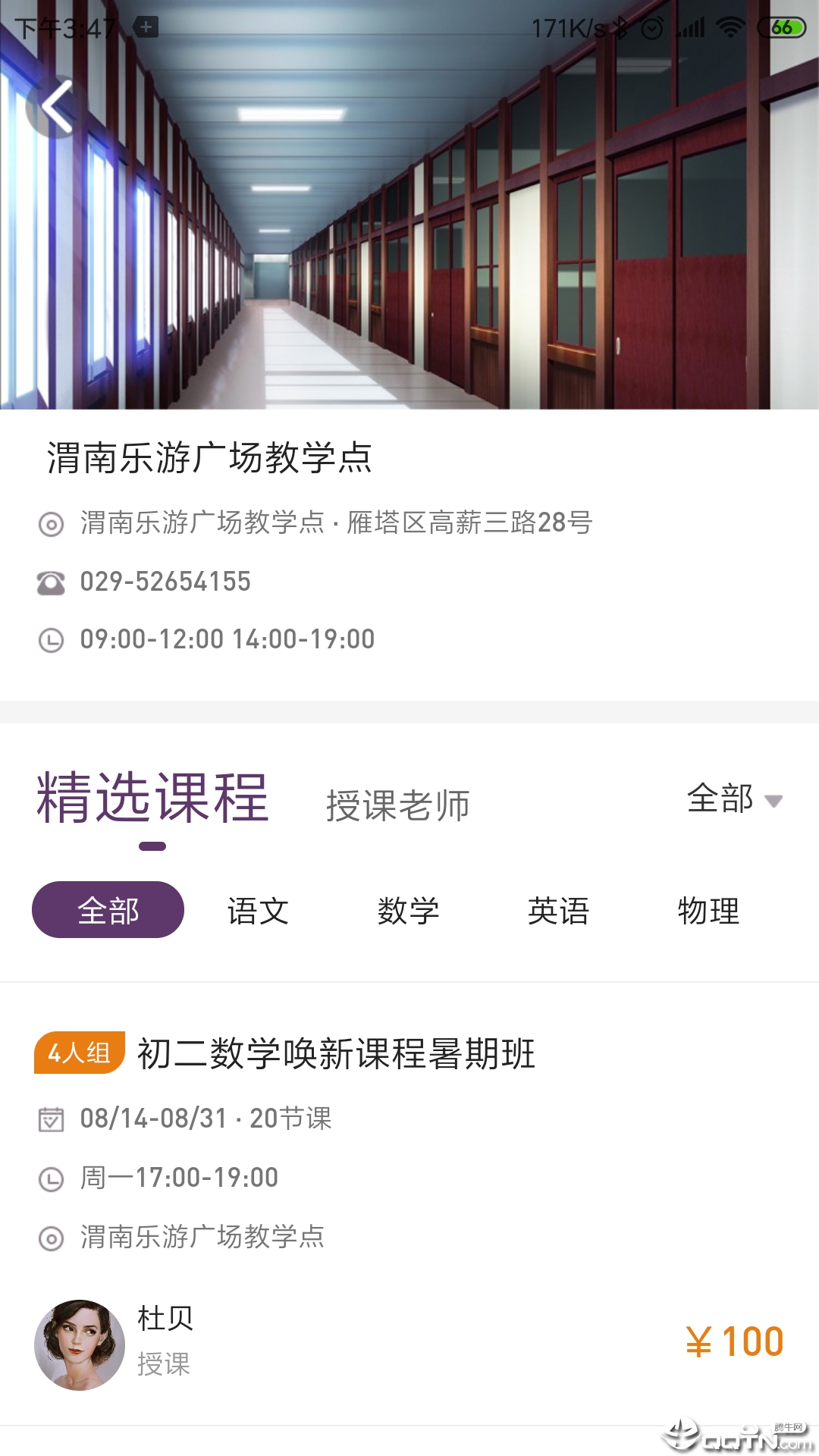Viewport: 819px width, 1456px height.
Task: Click the back arrow on the header image
Action: [x=55, y=106]
